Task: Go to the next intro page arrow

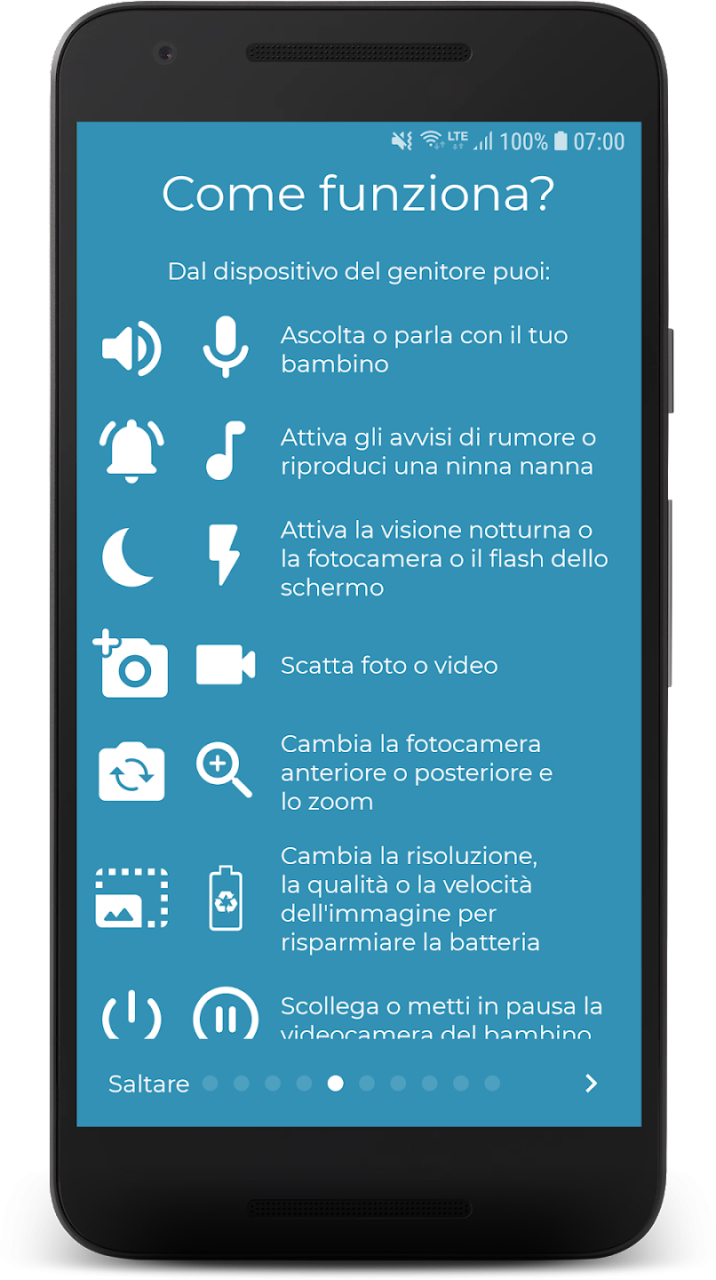Action: click(591, 1083)
